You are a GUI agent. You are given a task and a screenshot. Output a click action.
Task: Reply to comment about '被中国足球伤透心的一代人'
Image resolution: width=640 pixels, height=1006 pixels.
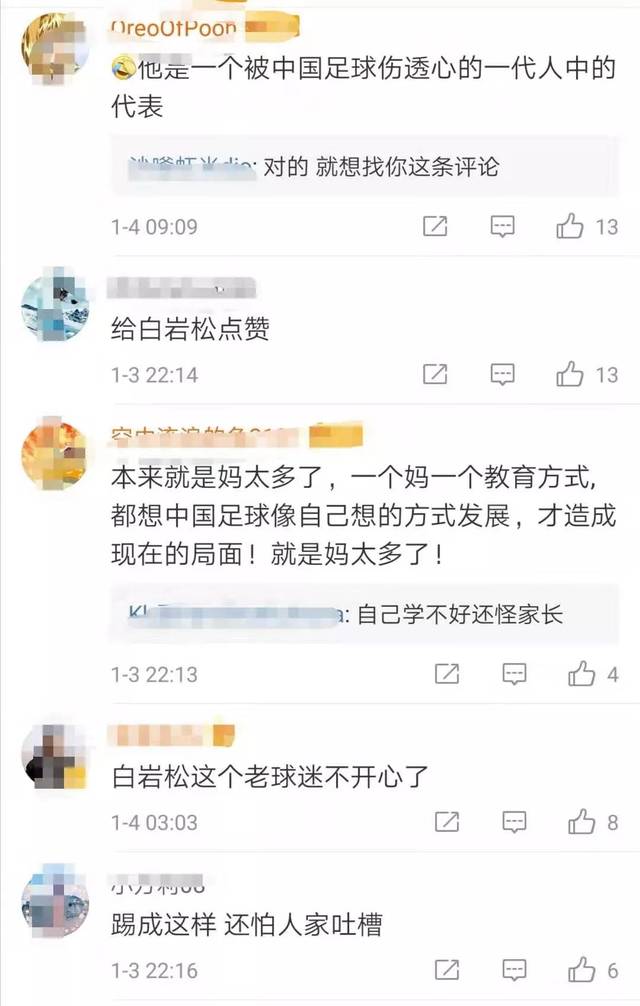tap(502, 227)
